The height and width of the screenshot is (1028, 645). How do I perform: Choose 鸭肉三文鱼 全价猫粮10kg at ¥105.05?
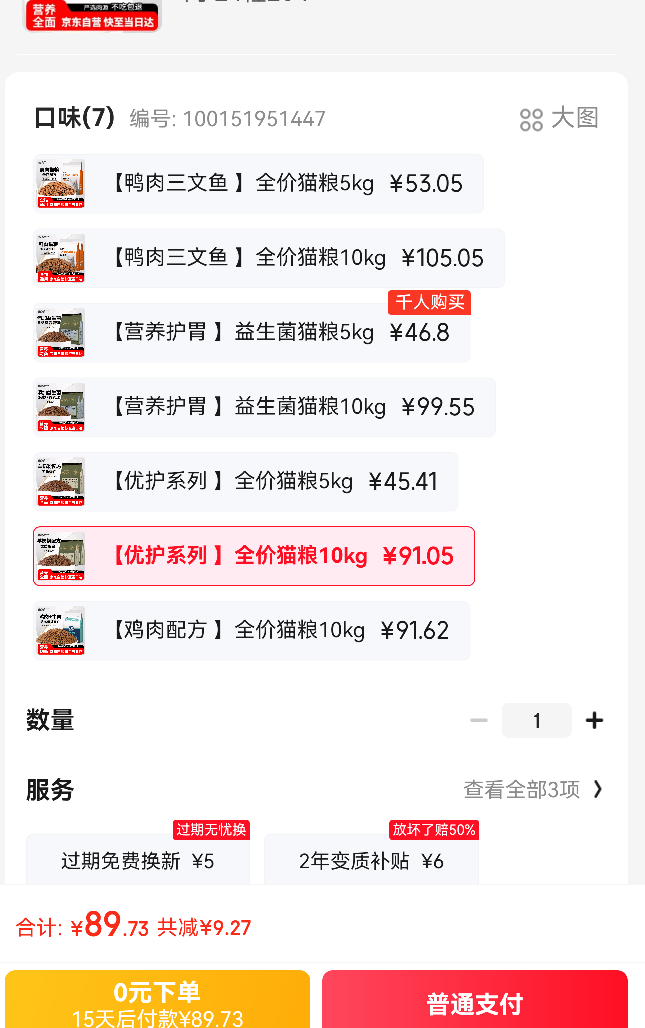[269, 258]
